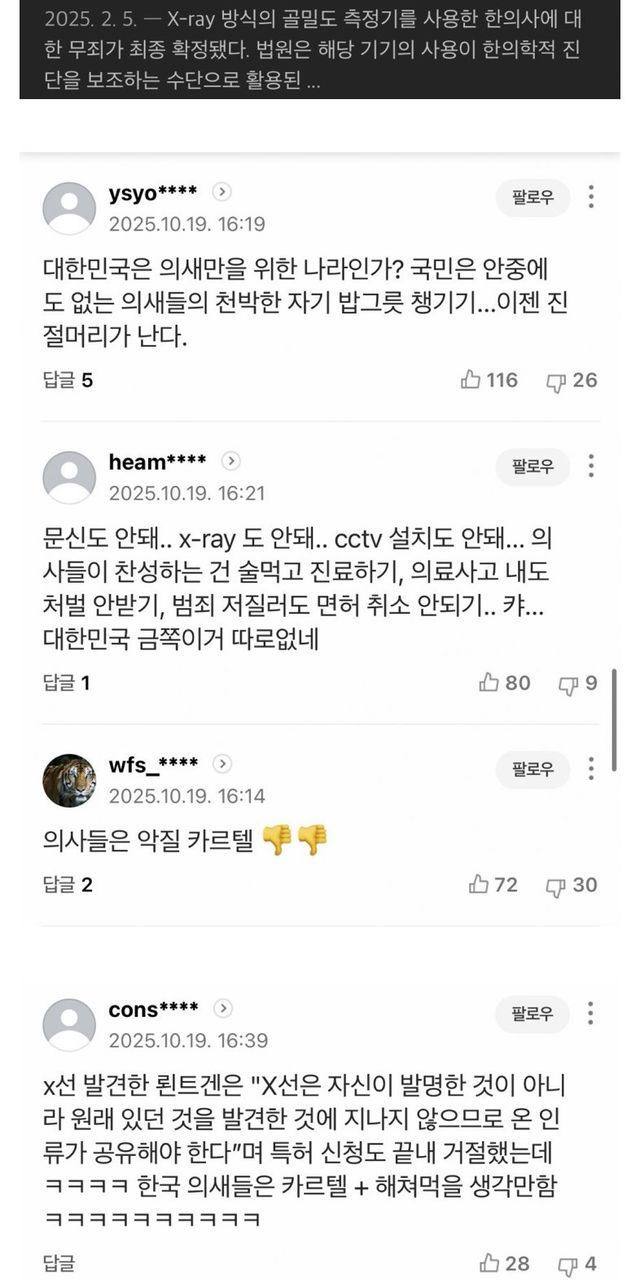Open wfs_**** tiger profile picture
The height and width of the screenshot is (1280, 640).
pyautogui.click(x=70, y=780)
